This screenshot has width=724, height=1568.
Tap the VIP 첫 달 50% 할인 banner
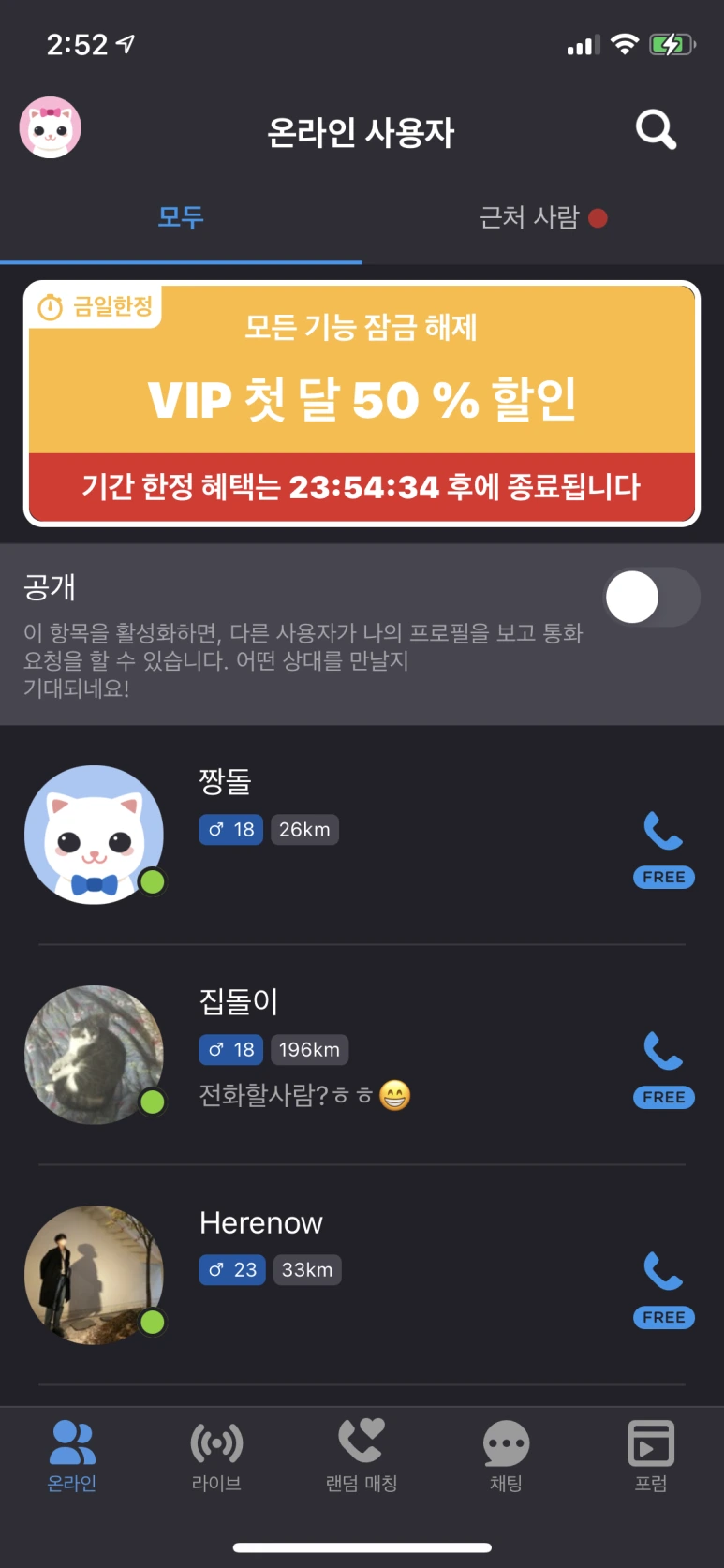[362, 400]
